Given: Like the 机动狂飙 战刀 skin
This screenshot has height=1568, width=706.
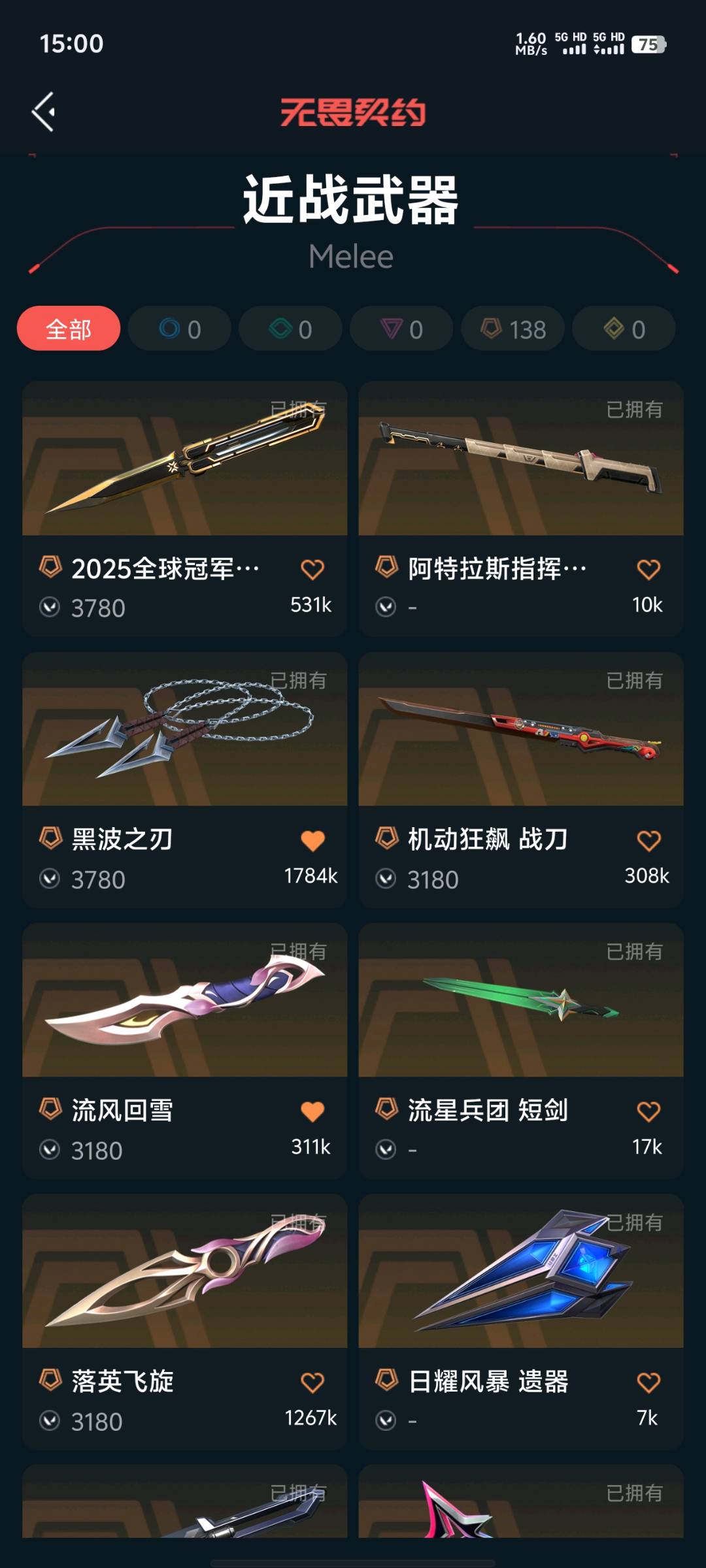Looking at the screenshot, I should [648, 840].
